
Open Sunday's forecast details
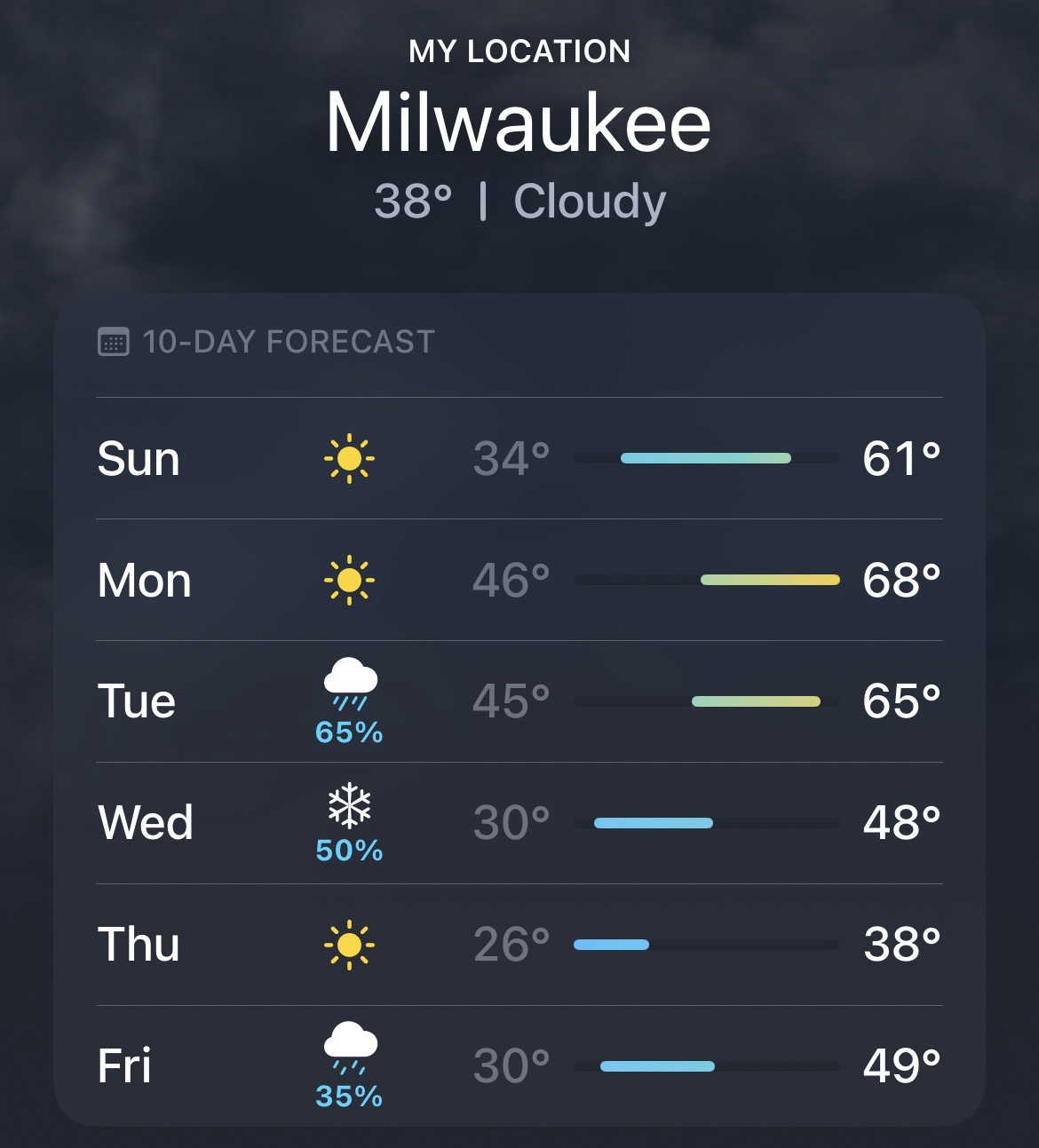[x=519, y=459]
